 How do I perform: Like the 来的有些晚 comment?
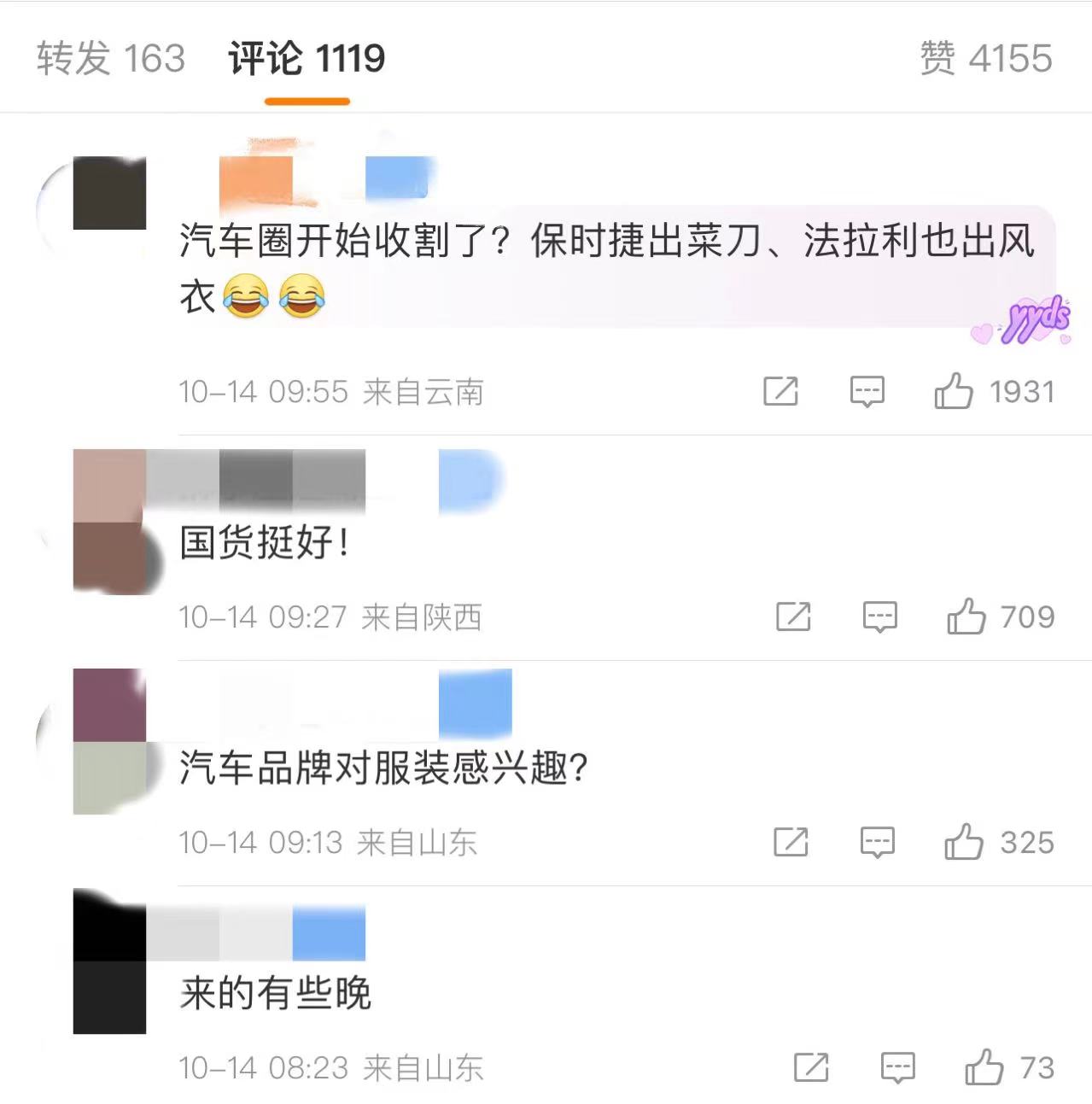[x=984, y=1067]
